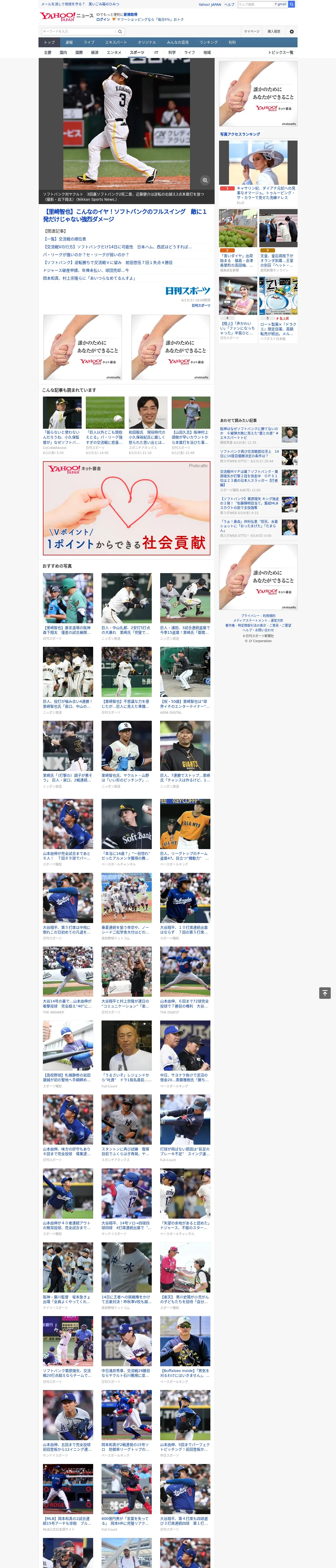This screenshot has width=336, height=1568.
Task: Open the ランキング tab
Action: 209,43
